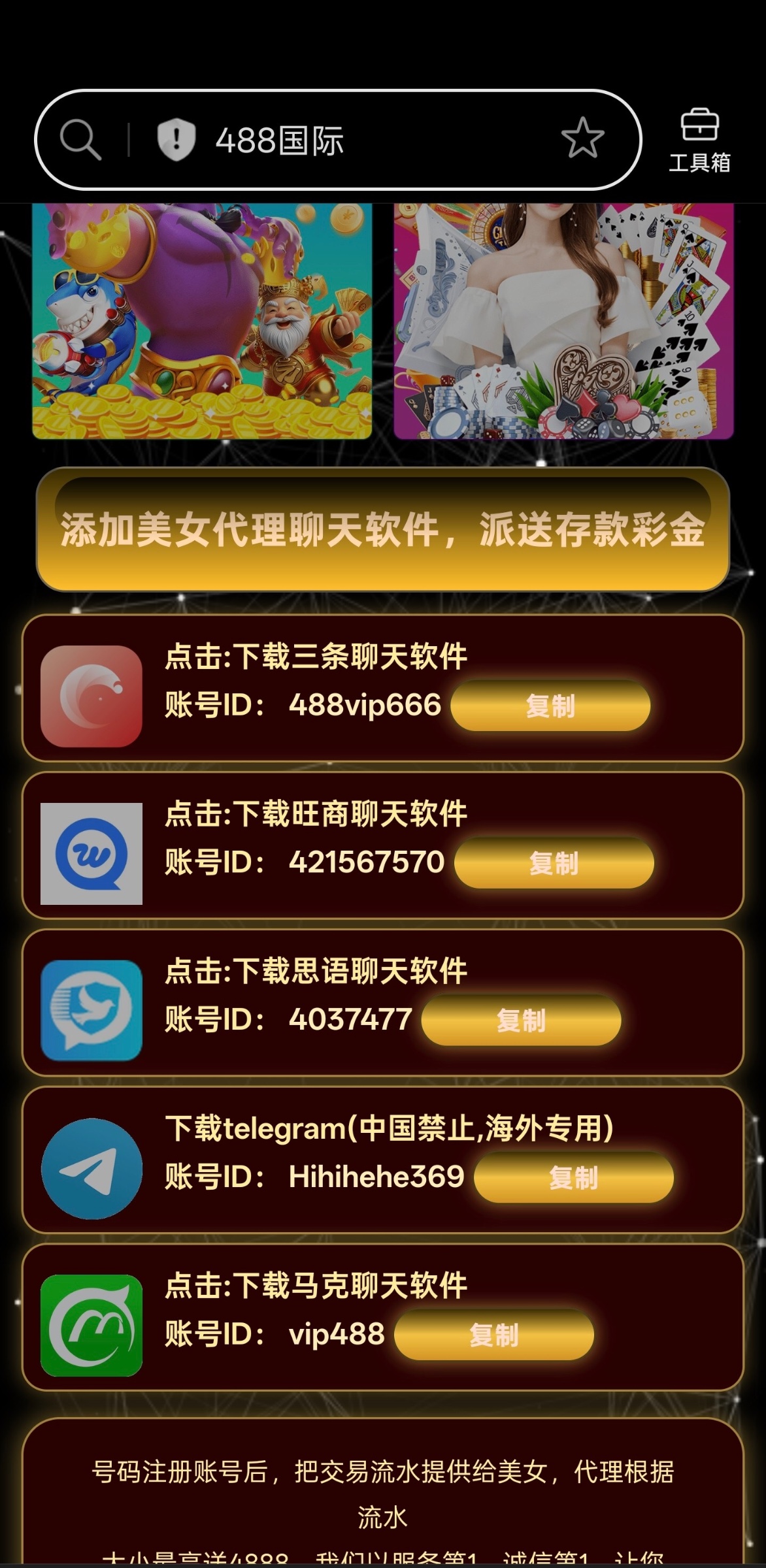Download the 马克 chat software
The image size is (766, 1568).
tap(316, 1286)
